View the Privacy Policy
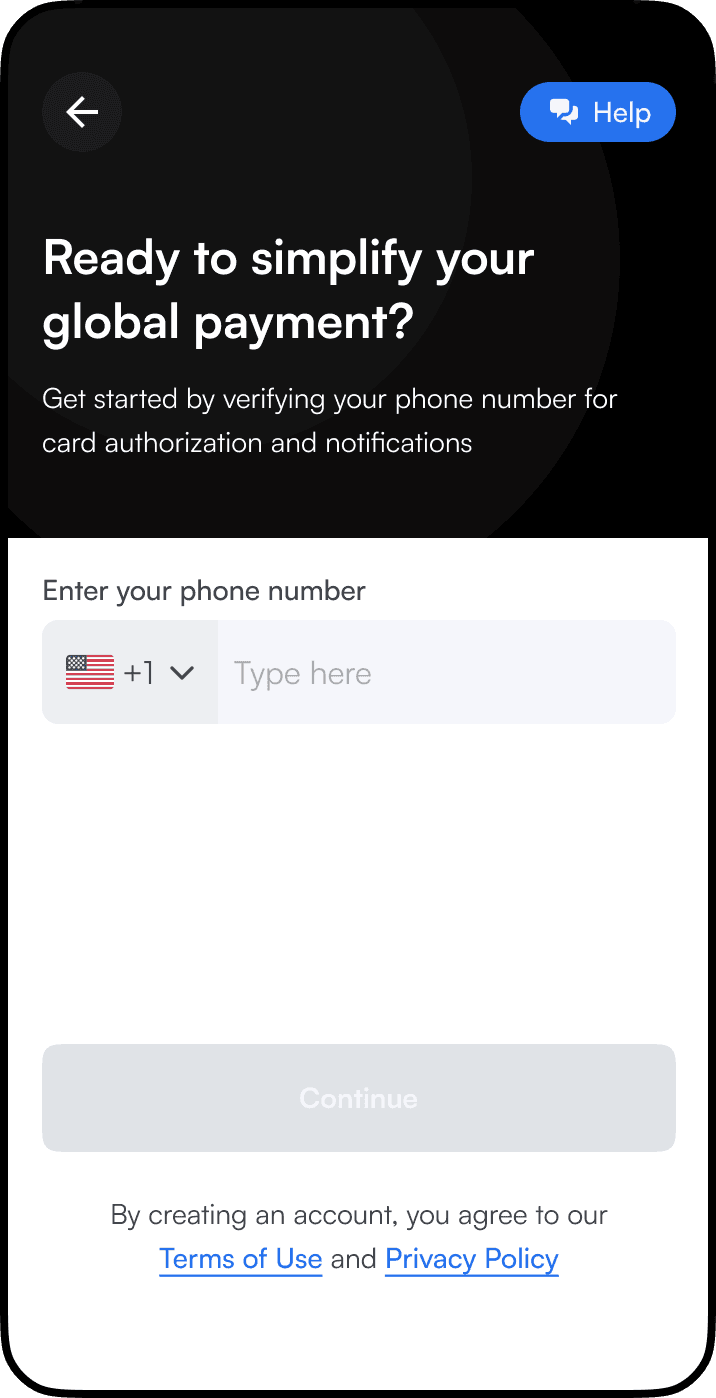This screenshot has width=716, height=1398. 472,1259
